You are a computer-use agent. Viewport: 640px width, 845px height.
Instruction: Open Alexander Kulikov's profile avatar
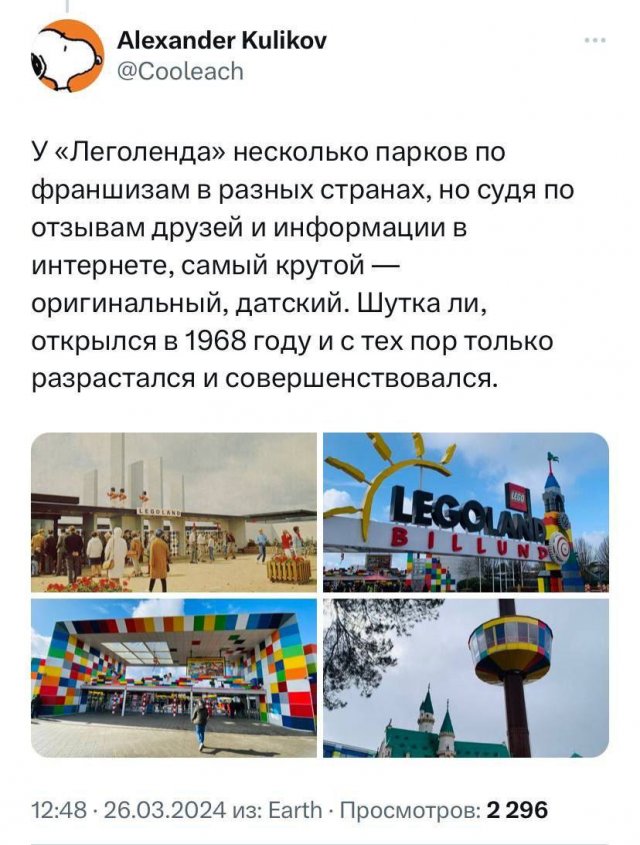point(67,56)
